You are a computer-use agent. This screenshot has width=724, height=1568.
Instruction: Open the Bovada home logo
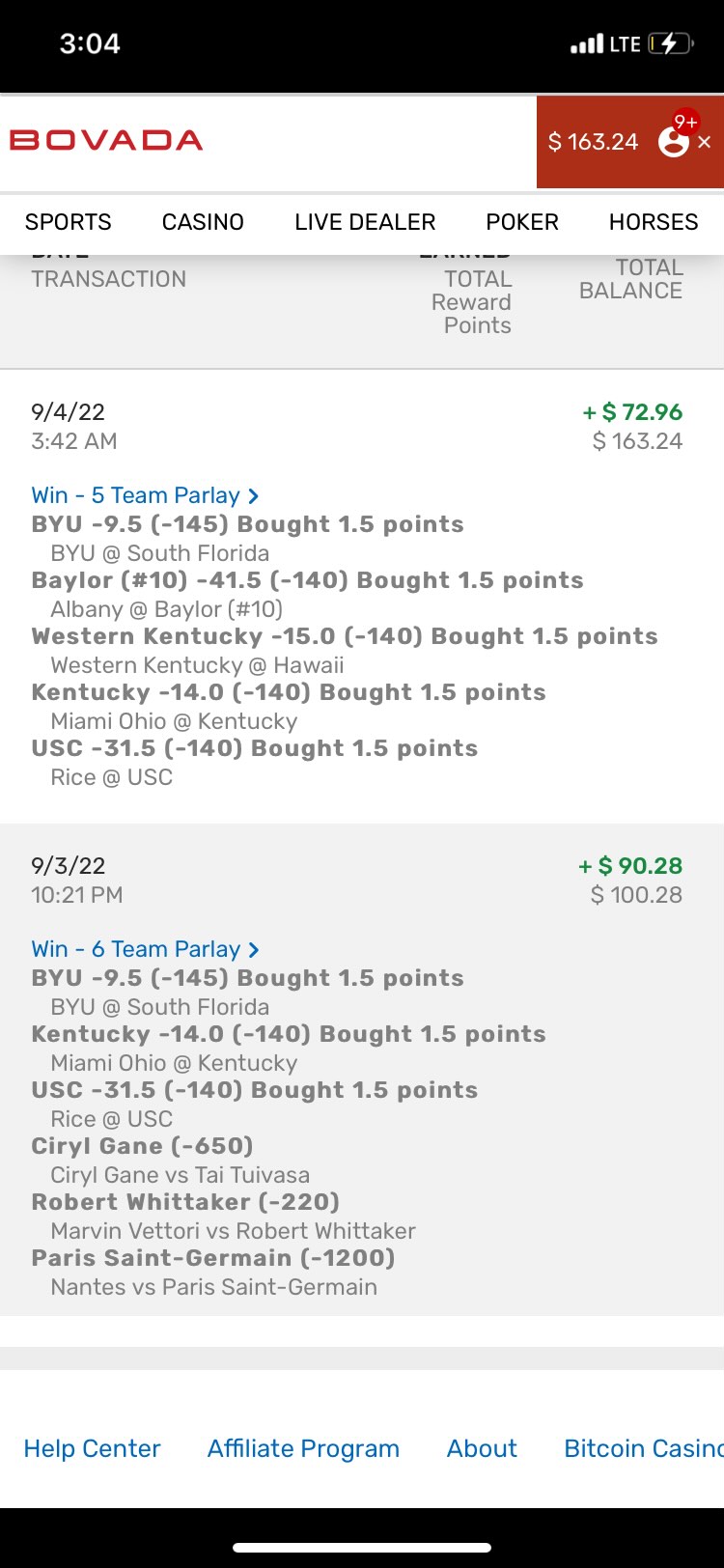(x=106, y=141)
